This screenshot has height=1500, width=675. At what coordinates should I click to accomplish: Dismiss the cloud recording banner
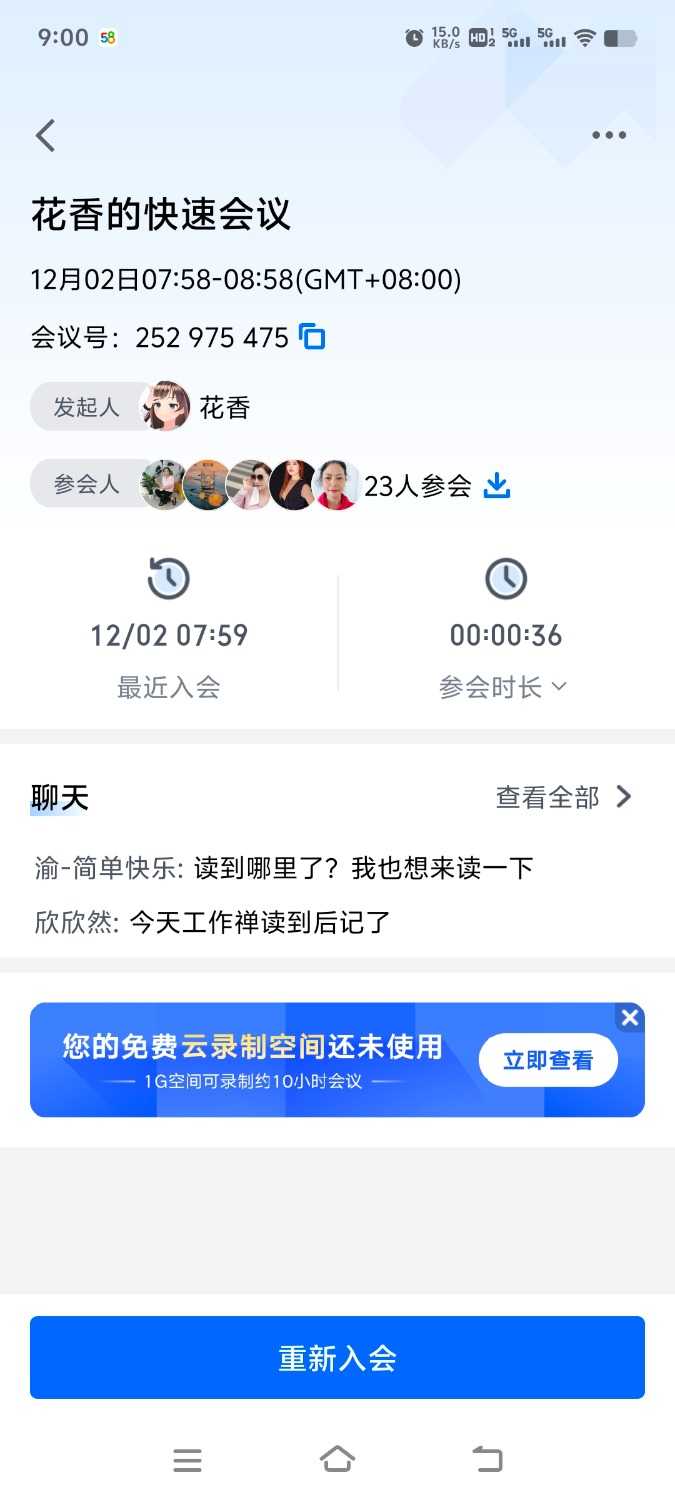(x=629, y=1018)
